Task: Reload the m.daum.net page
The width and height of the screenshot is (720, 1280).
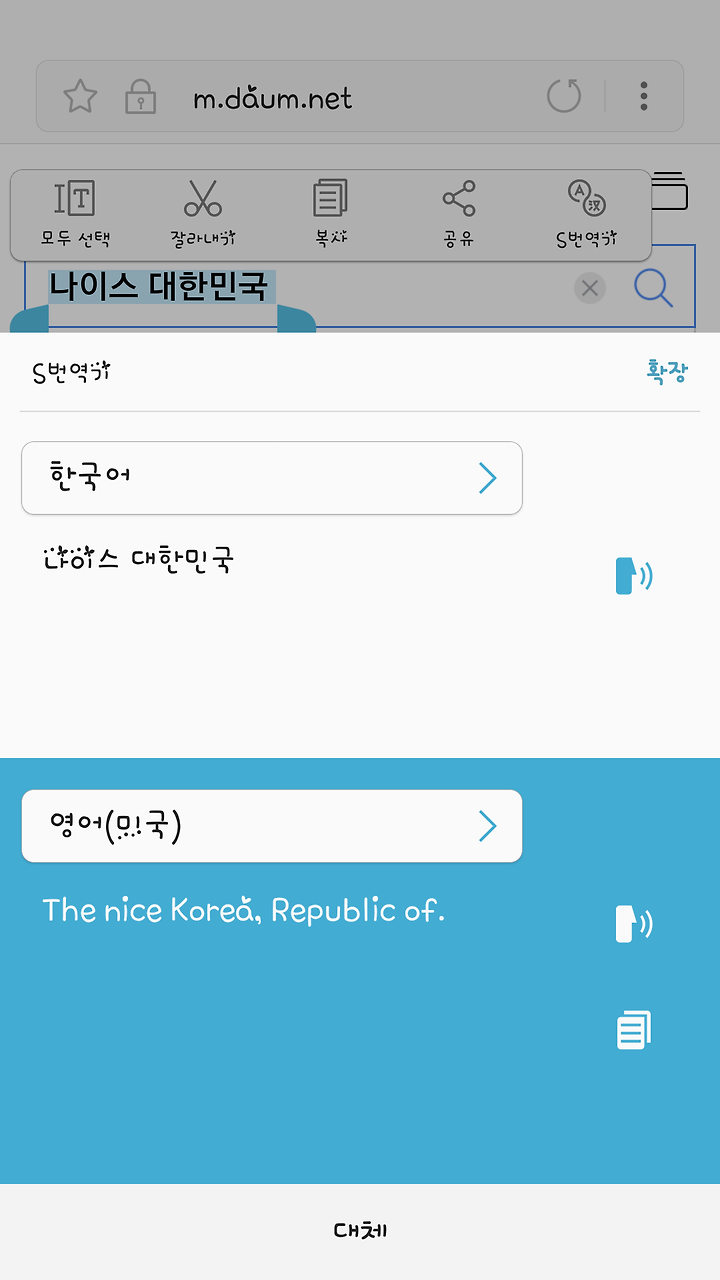Action: click(x=564, y=97)
